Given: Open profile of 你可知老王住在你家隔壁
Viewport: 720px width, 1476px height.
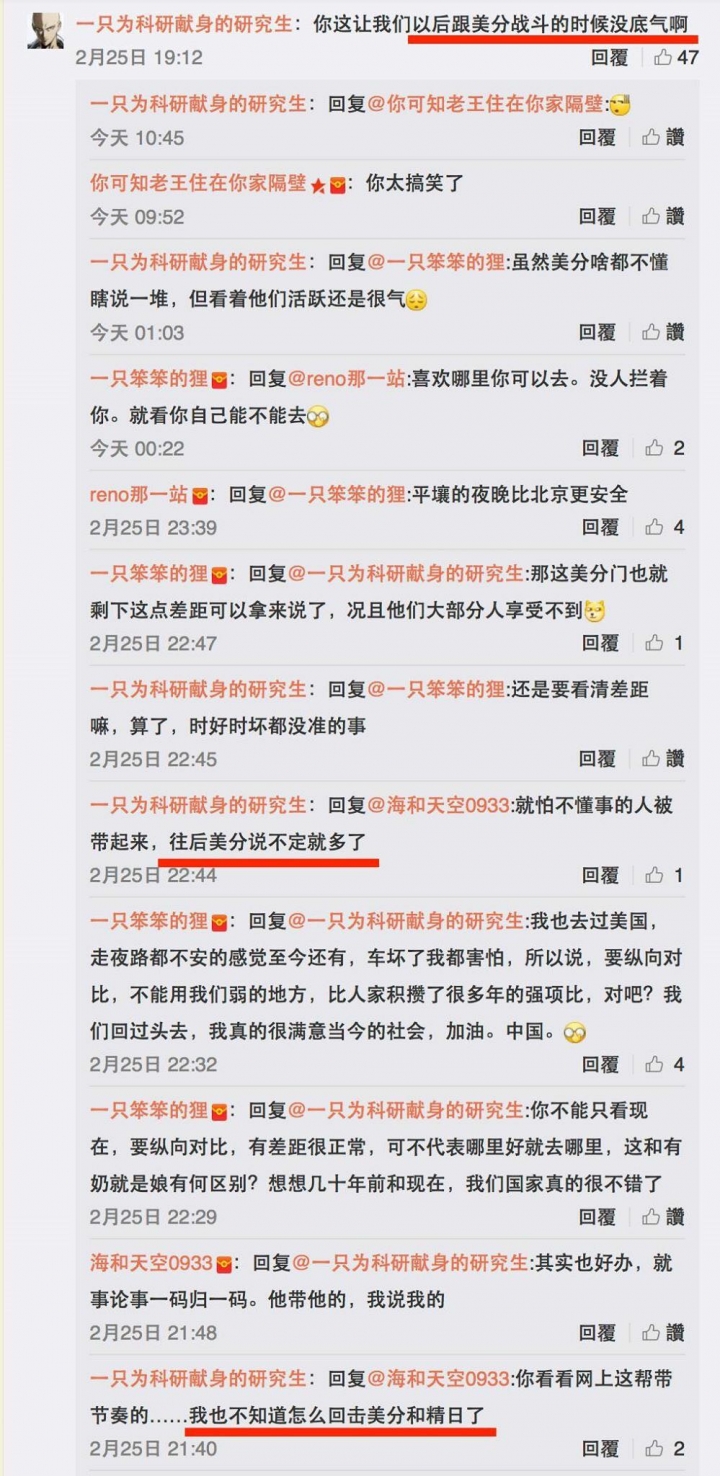Looking at the screenshot, I should 198,184.
